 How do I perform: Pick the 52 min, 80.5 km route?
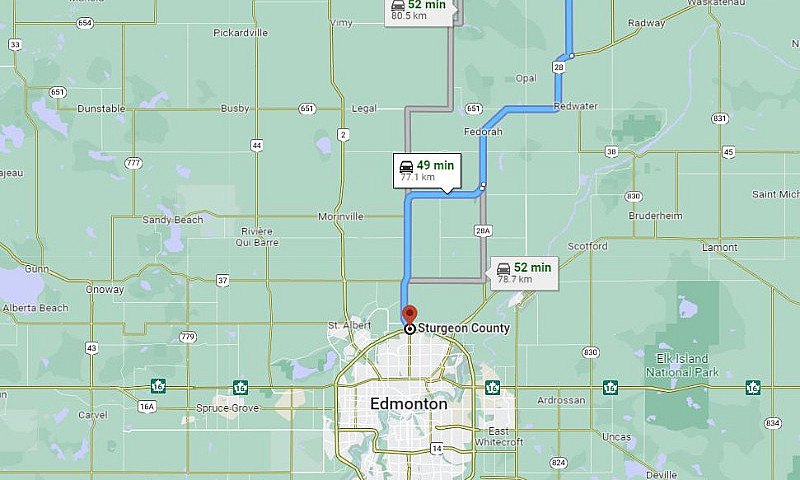(x=423, y=8)
